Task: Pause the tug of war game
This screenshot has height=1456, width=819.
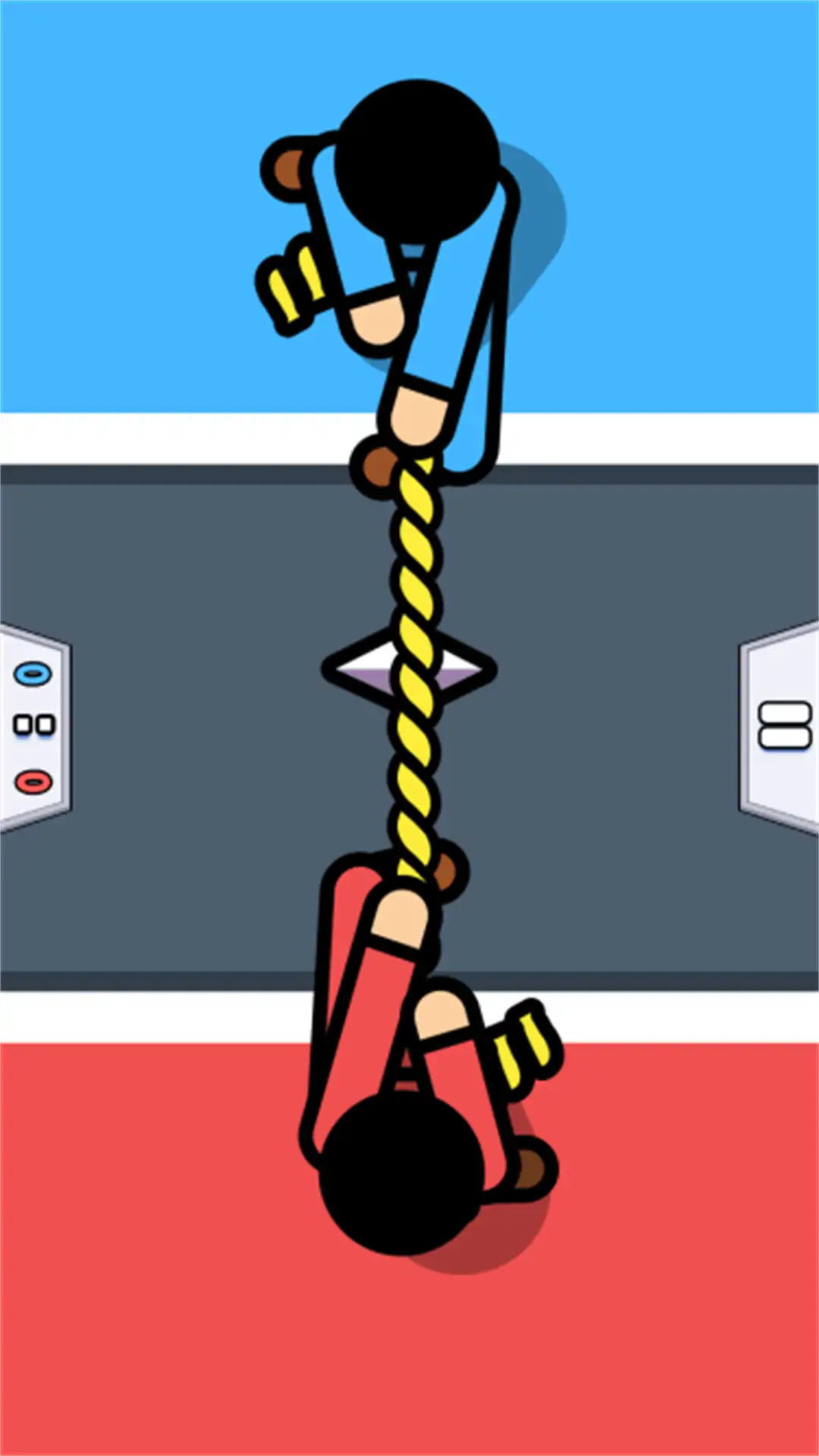Action: coord(784,726)
